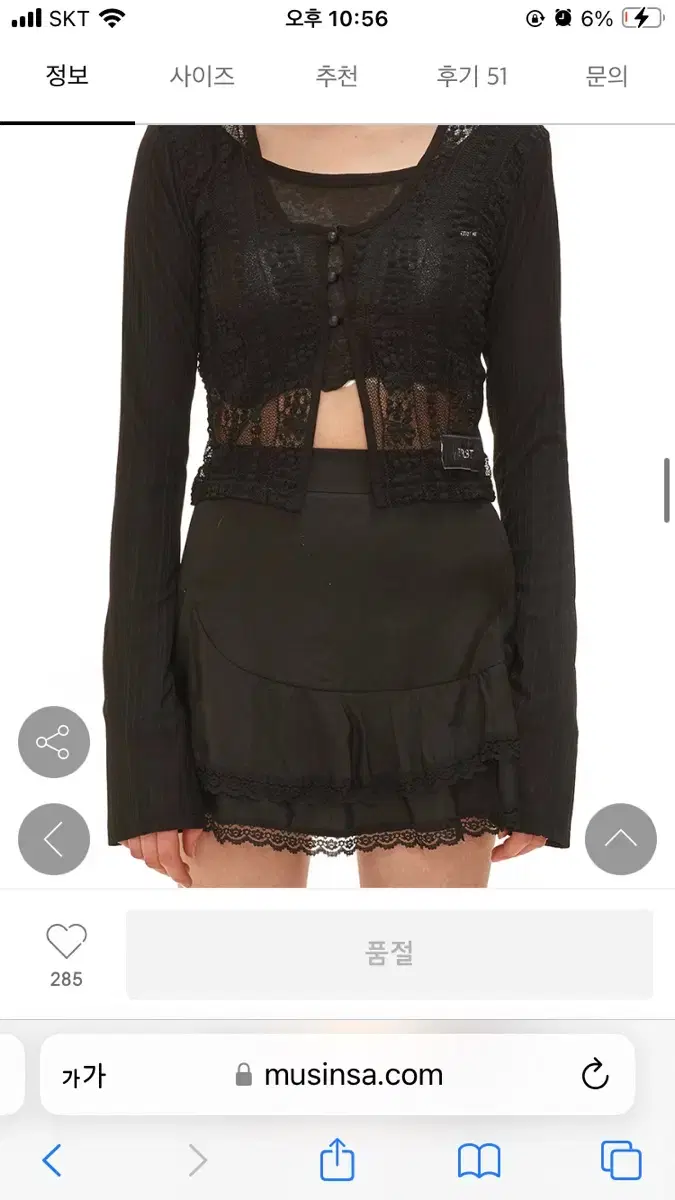Share this product via the share icon
Viewport: 675px width, 1200px height.
pyautogui.click(x=54, y=742)
